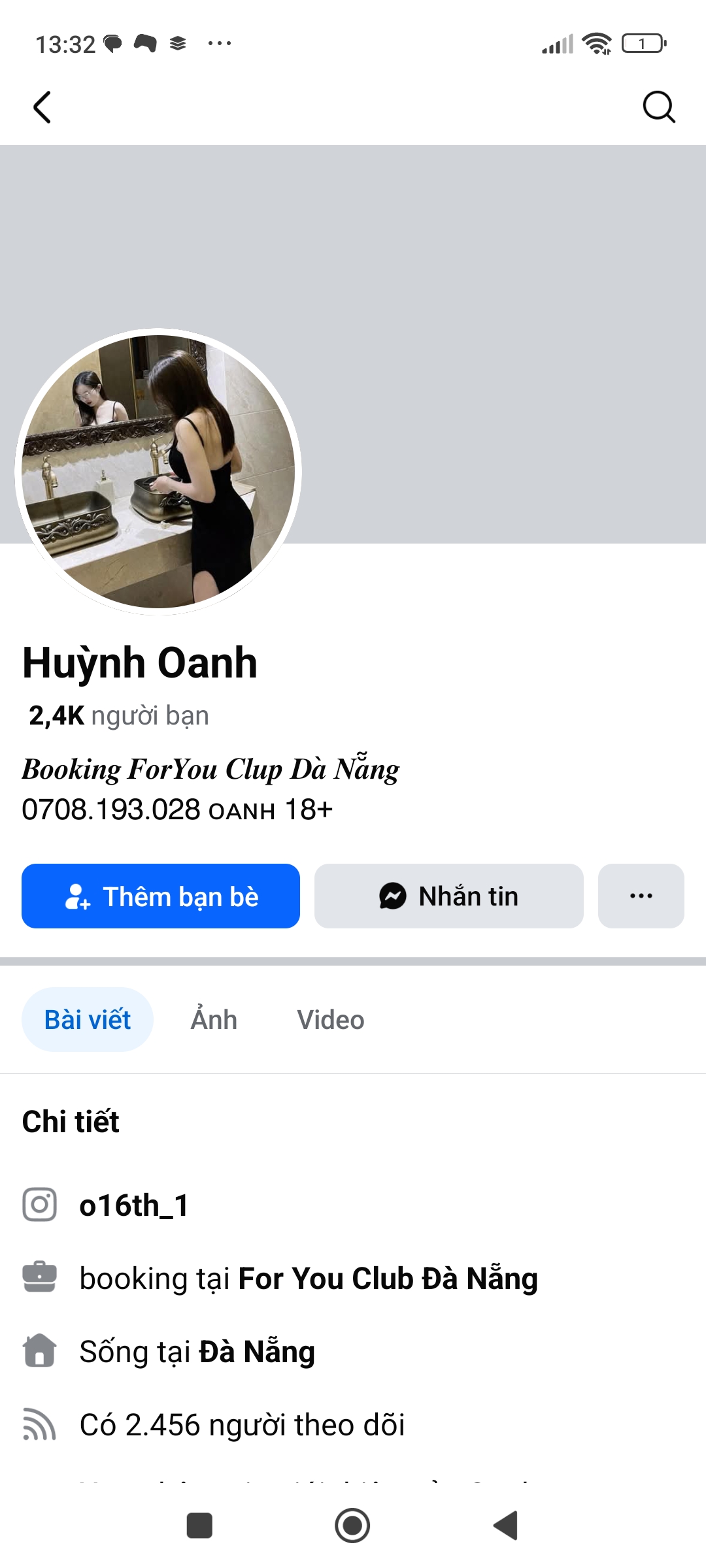Image resolution: width=706 pixels, height=1568 pixels.
Task: Click the 2,4K người bạn link
Action: 118,715
